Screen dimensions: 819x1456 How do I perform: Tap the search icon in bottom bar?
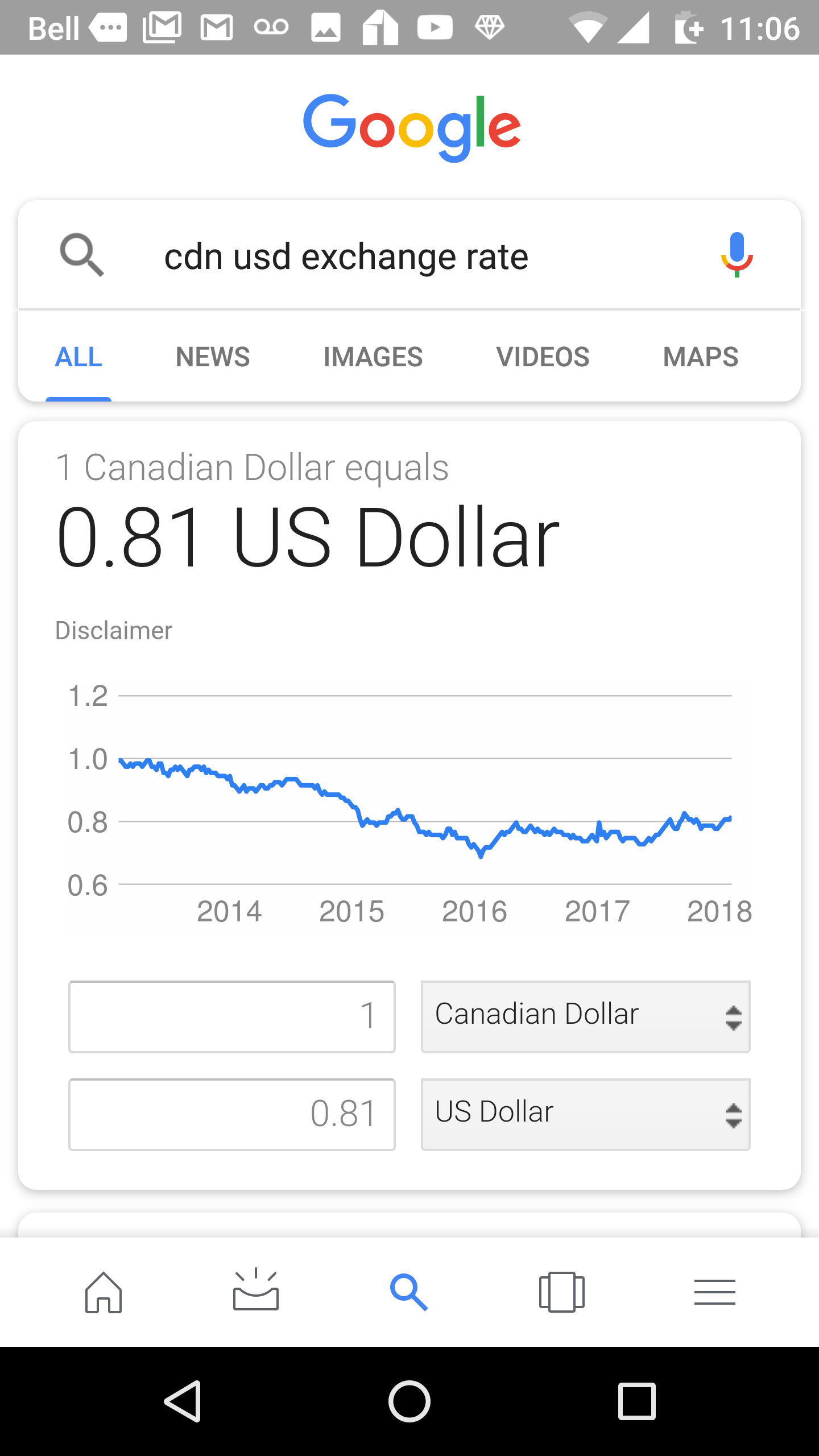point(408,1292)
